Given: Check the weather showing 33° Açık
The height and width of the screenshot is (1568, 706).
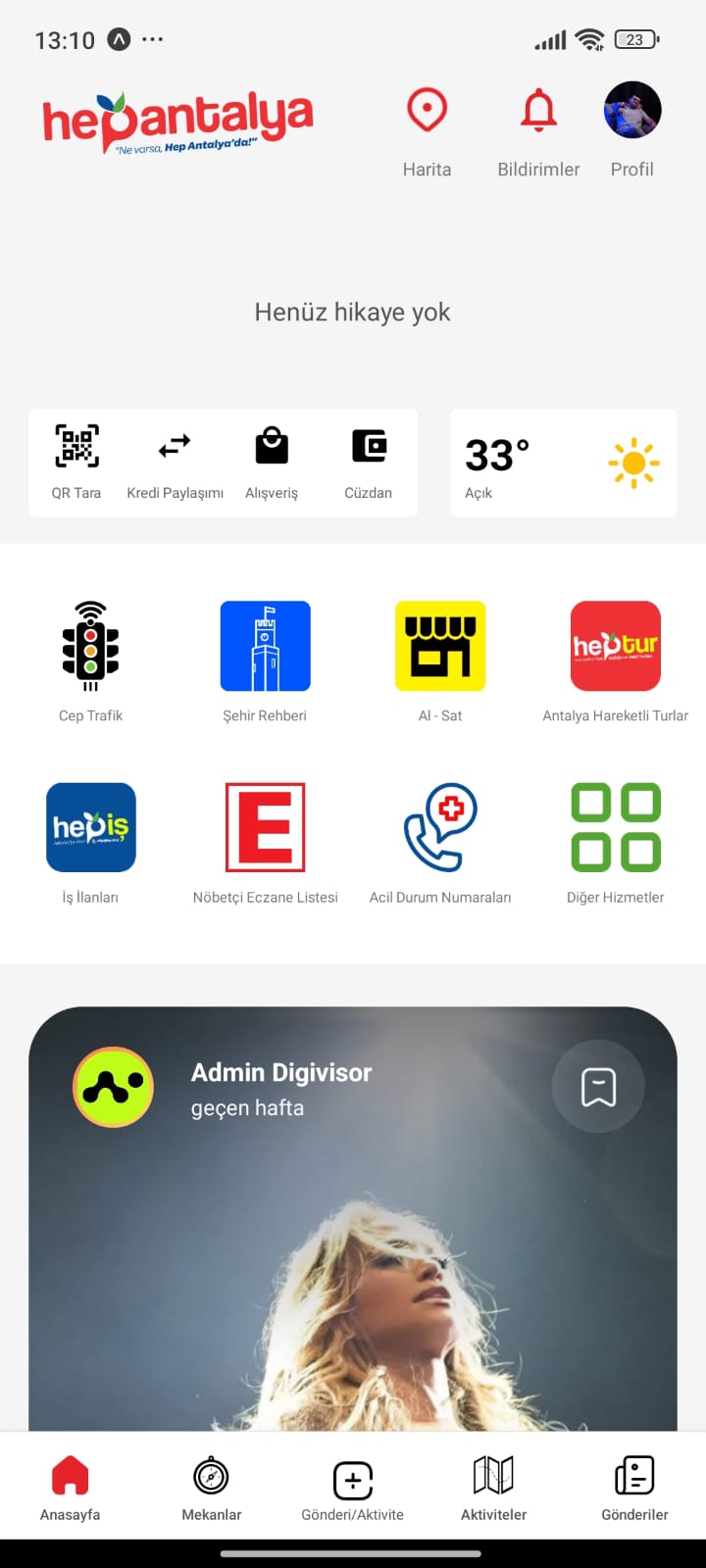Looking at the screenshot, I should pyautogui.click(x=563, y=461).
